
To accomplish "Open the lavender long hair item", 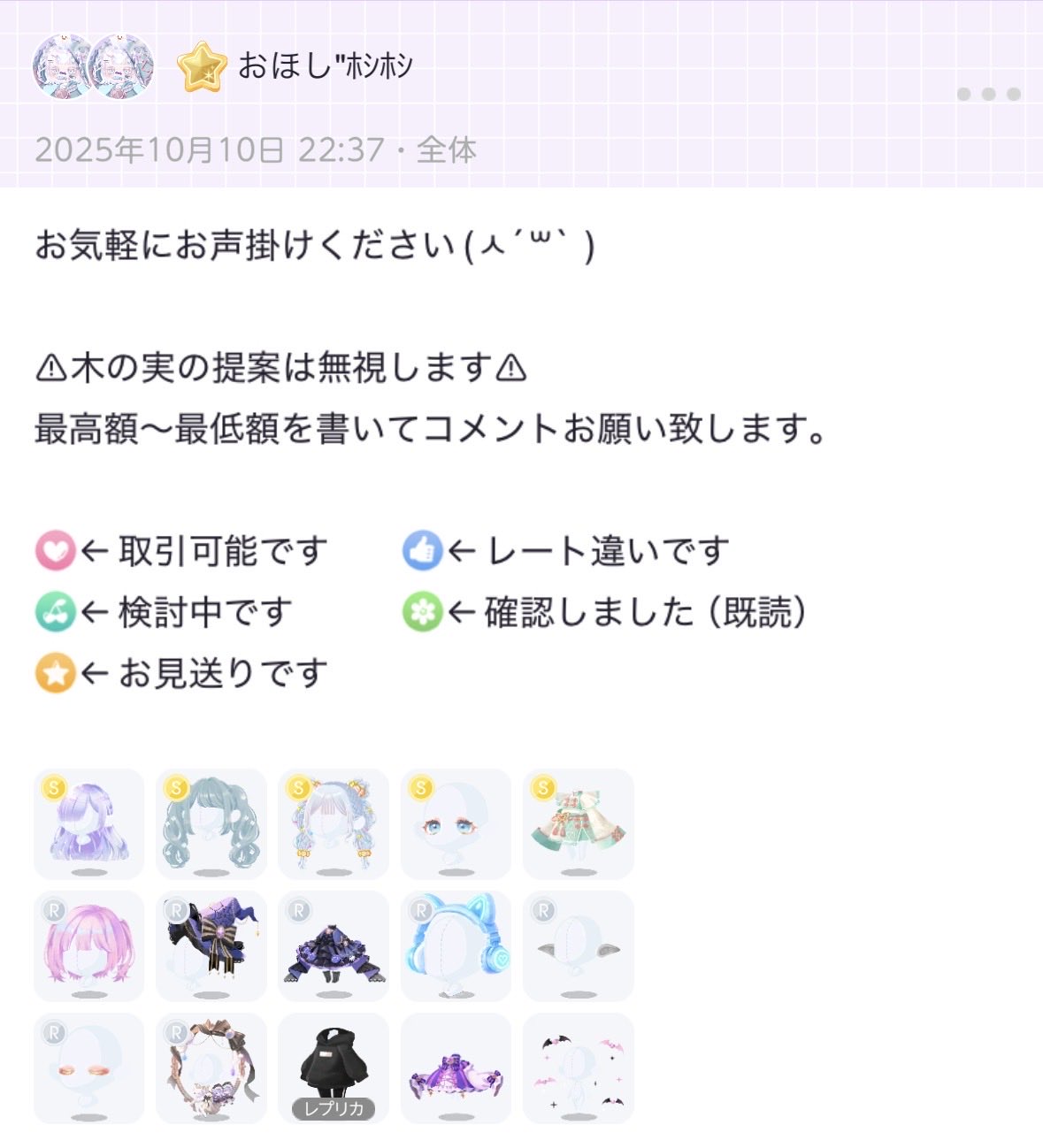I will click(88, 823).
